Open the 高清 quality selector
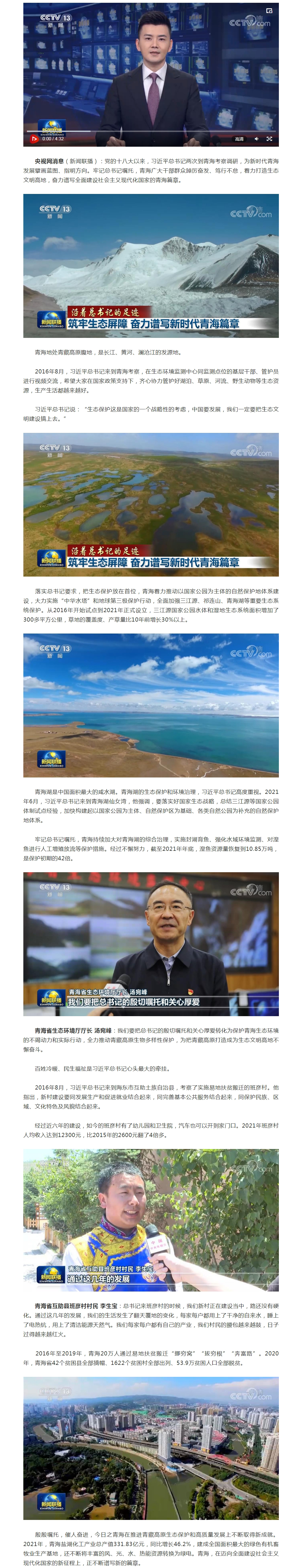The width and height of the screenshot is (300, 1568). click(239, 139)
